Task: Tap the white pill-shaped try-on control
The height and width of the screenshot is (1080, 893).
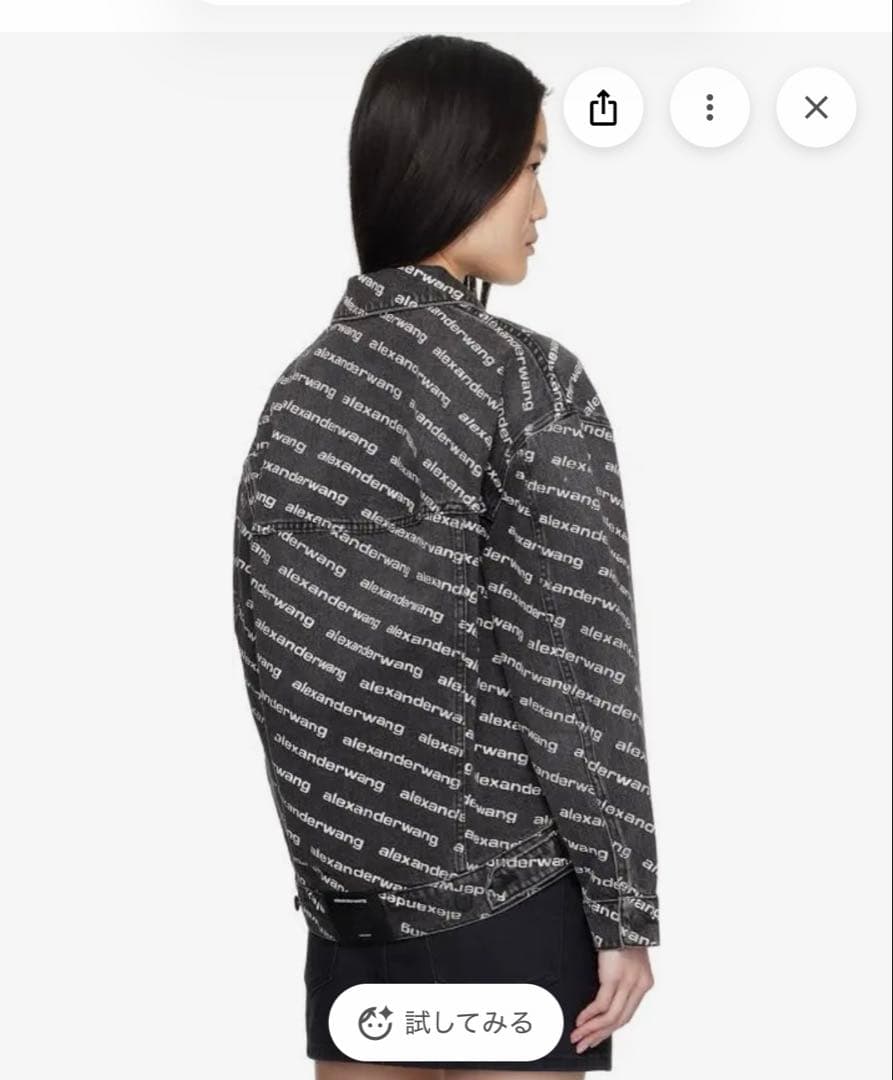Action: point(443,1022)
